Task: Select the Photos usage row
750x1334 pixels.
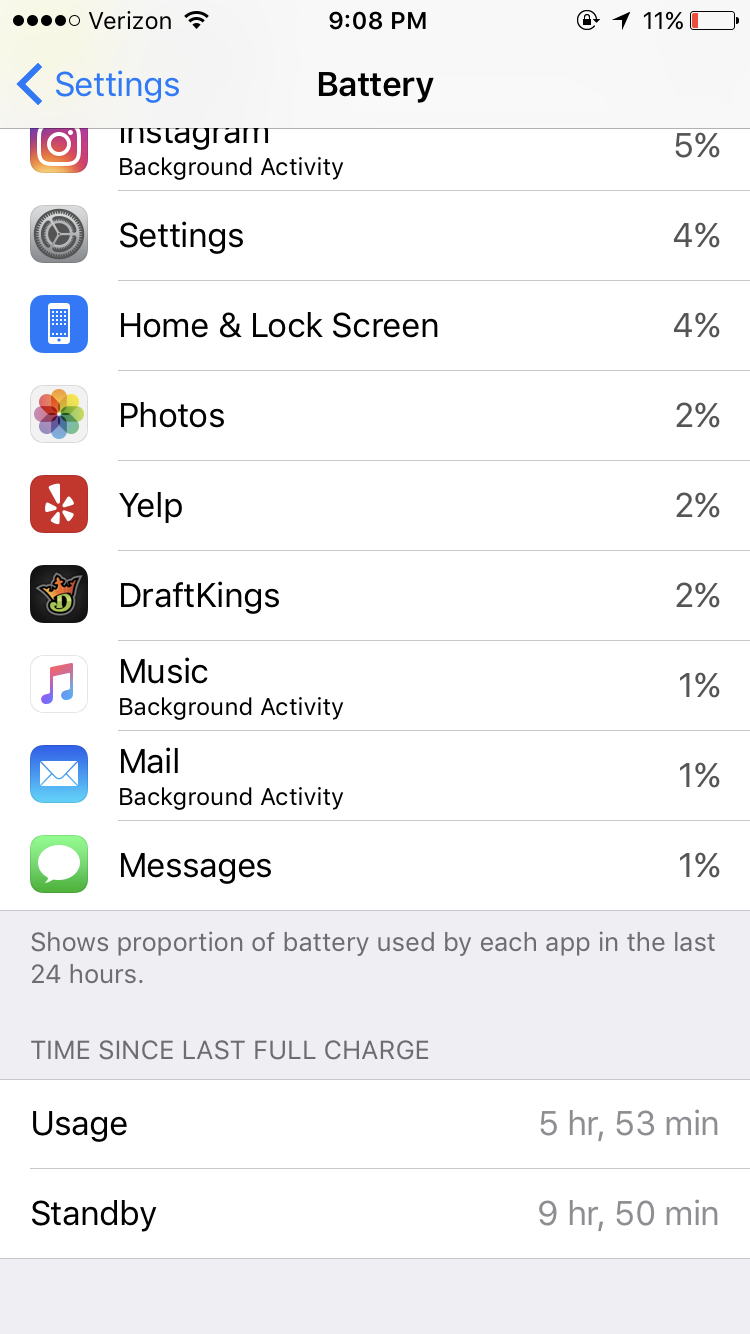Action: (375, 415)
